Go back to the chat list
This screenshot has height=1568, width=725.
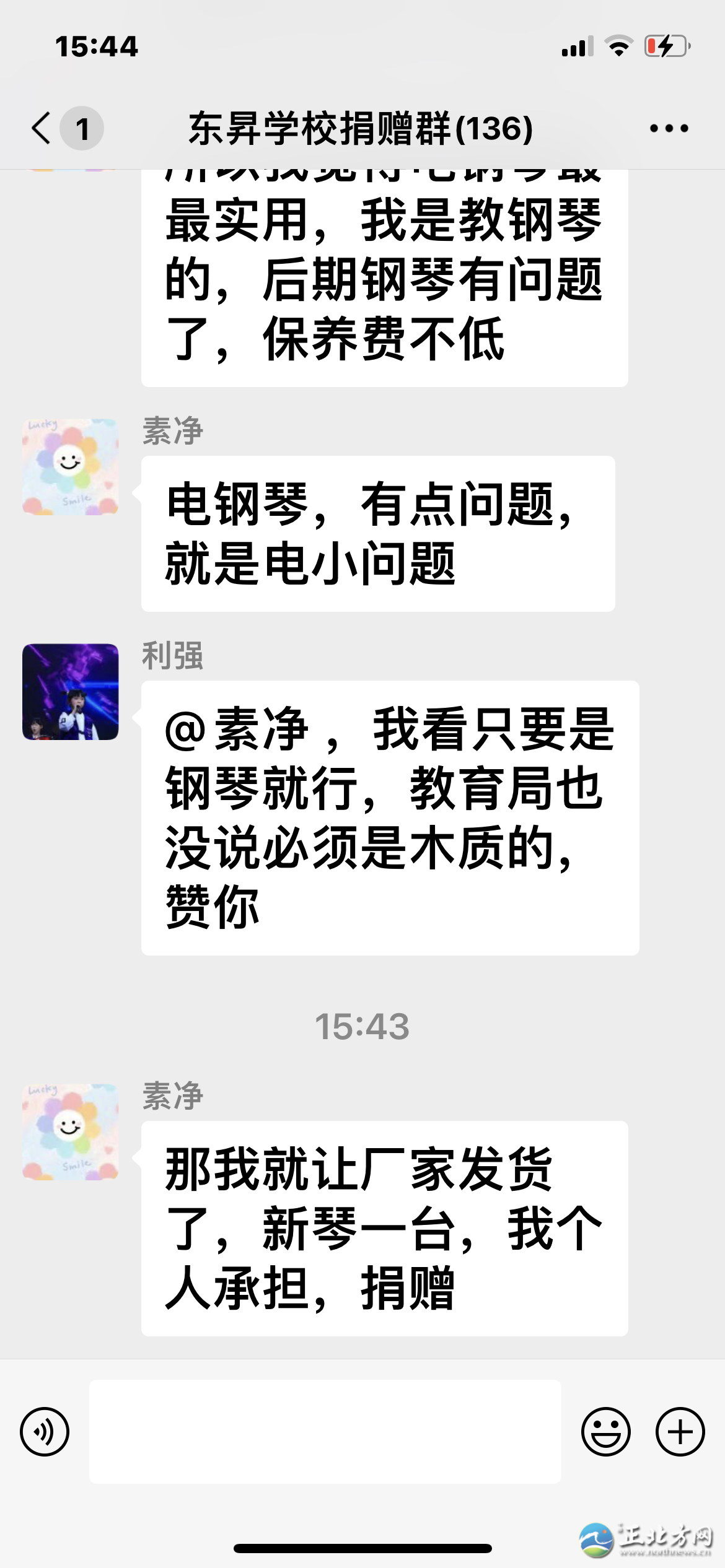pyautogui.click(x=42, y=128)
